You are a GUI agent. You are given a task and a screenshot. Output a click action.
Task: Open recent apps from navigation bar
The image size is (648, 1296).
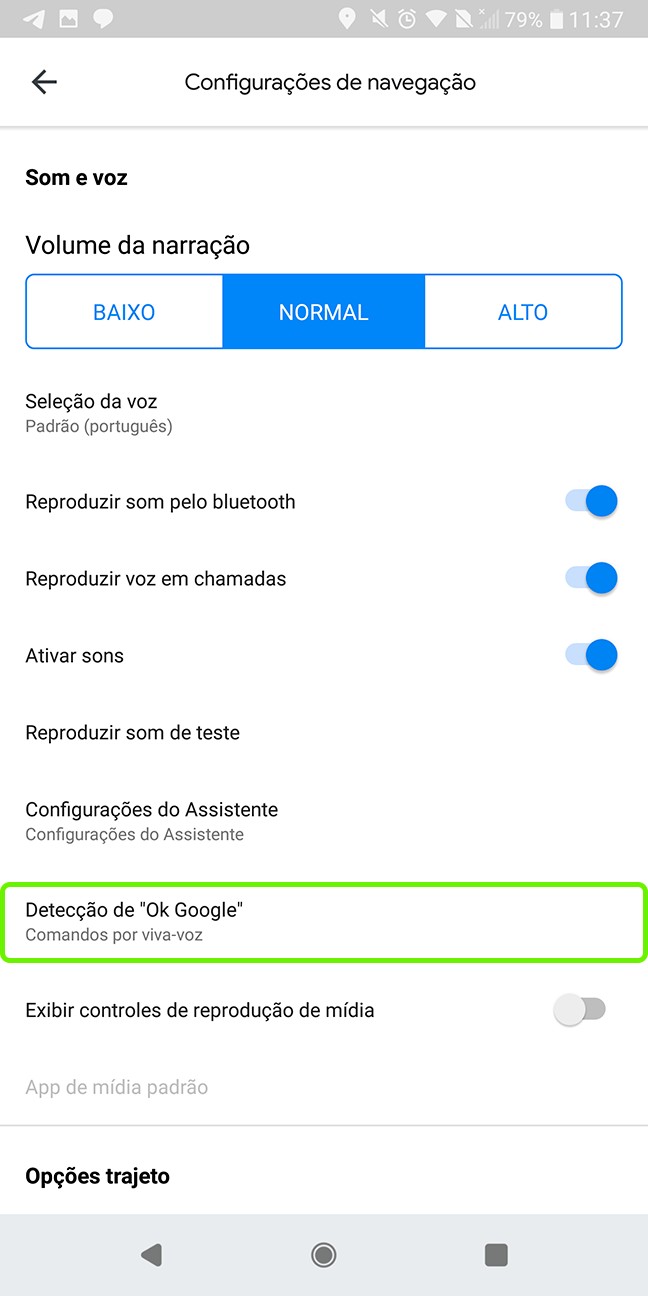(496, 1254)
